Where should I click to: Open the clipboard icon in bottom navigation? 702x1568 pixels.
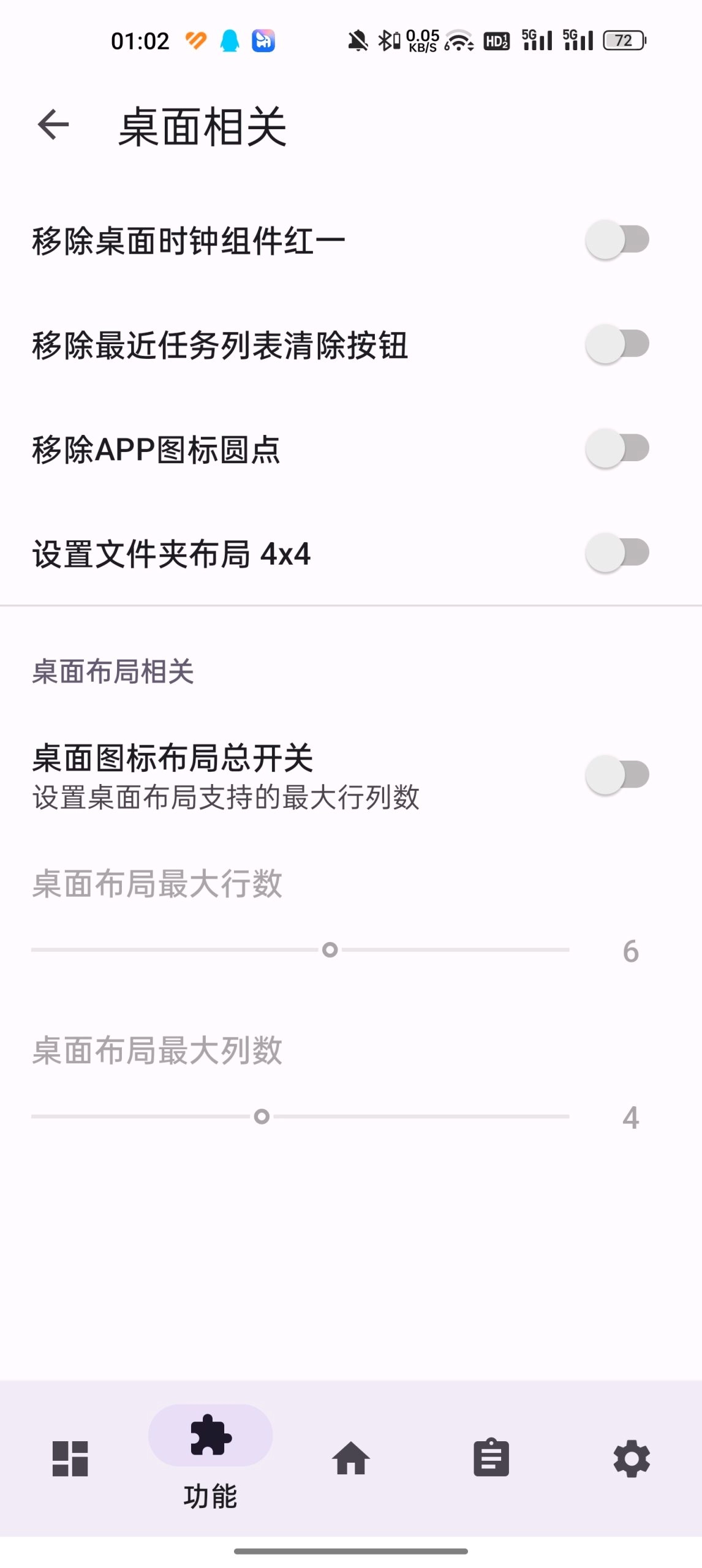click(x=490, y=1458)
